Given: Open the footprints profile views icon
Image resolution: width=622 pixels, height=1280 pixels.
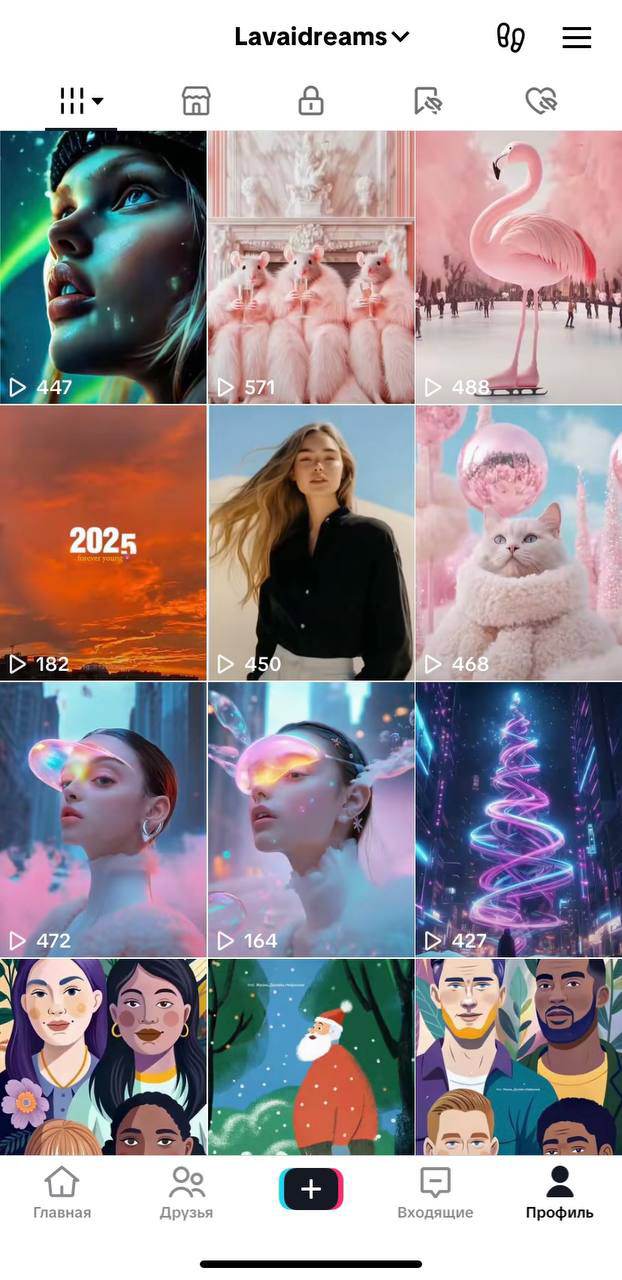Looking at the screenshot, I should coord(510,38).
